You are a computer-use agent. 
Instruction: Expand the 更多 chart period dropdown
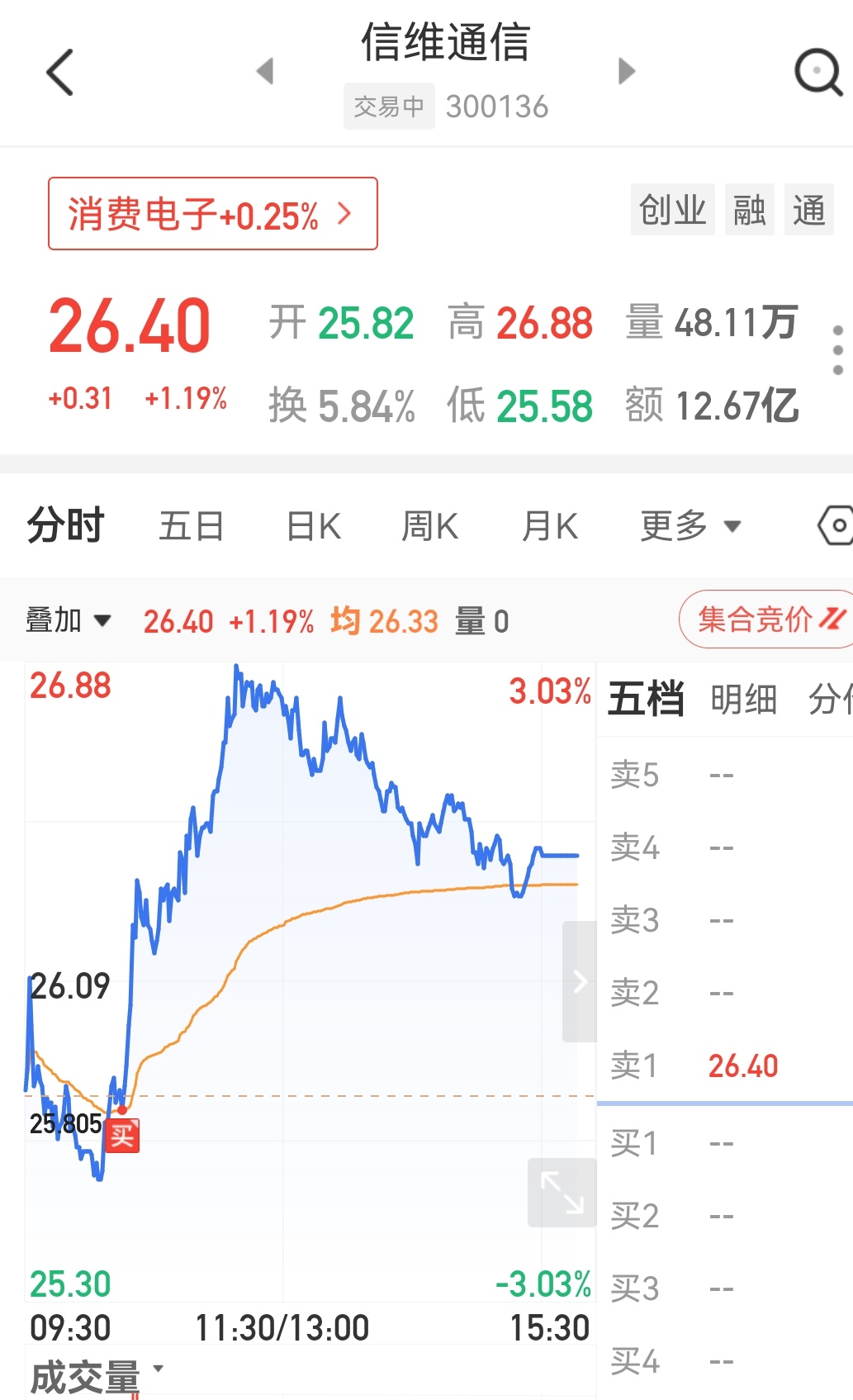(690, 526)
